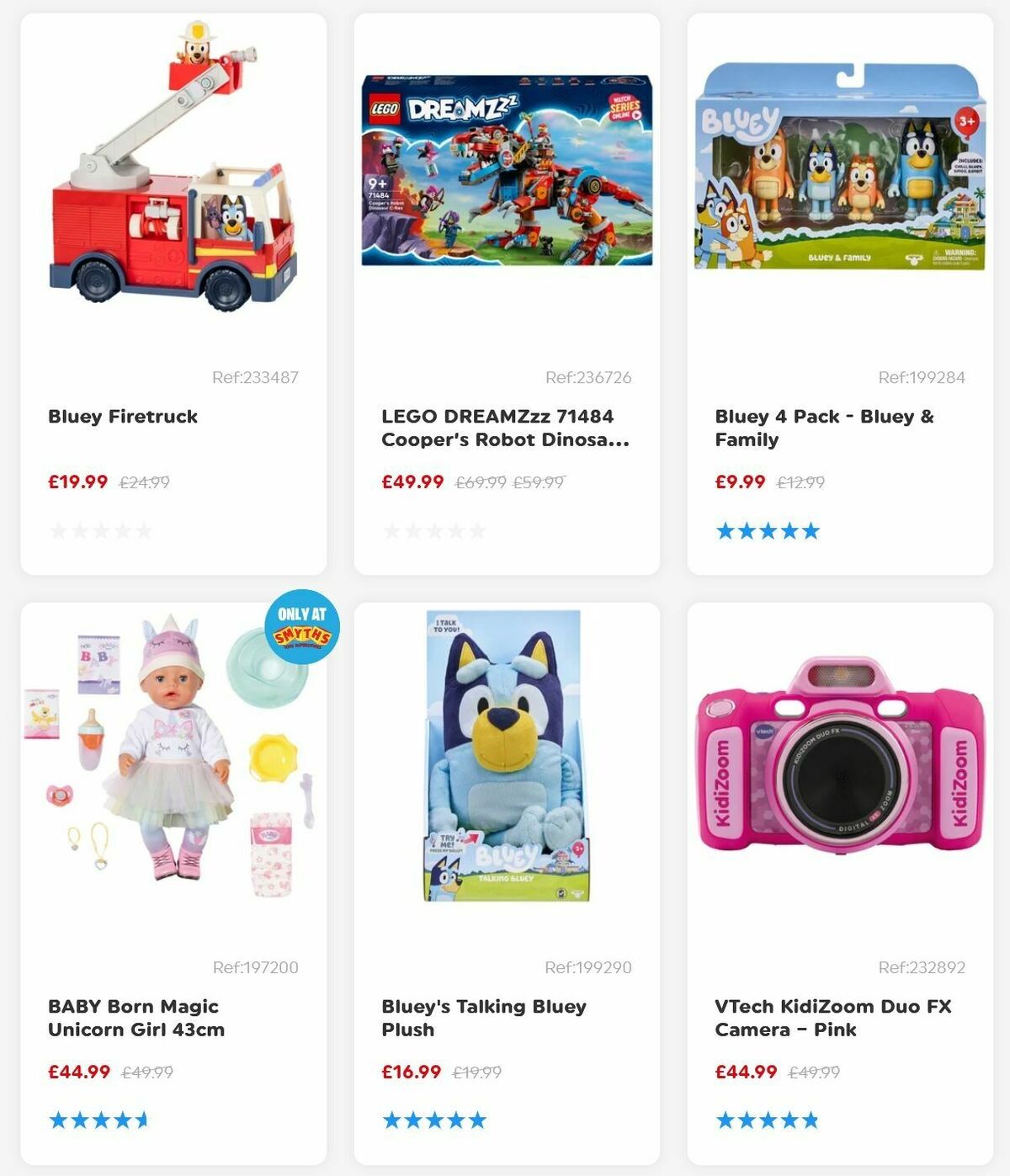Open the Bluey Firetruck product link
Image resolution: width=1010 pixels, height=1176 pixels.
pos(123,415)
